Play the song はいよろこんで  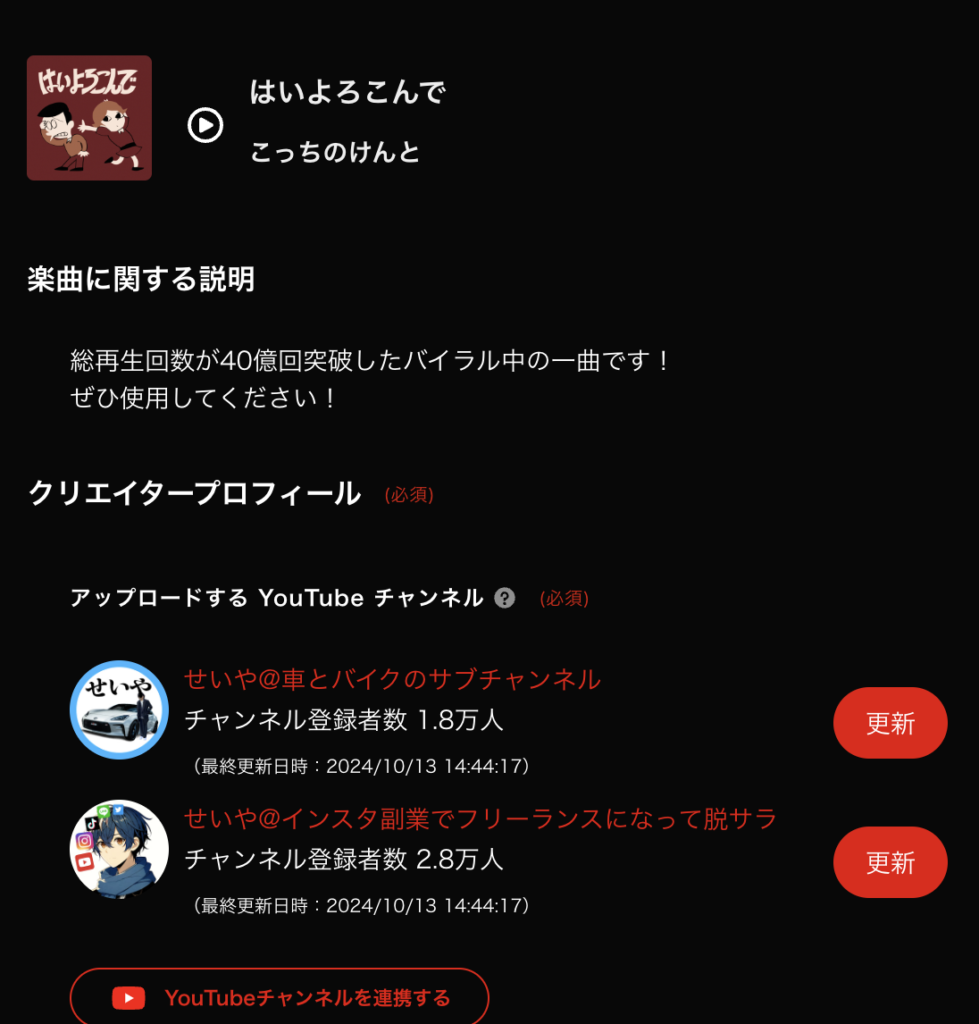pos(205,125)
